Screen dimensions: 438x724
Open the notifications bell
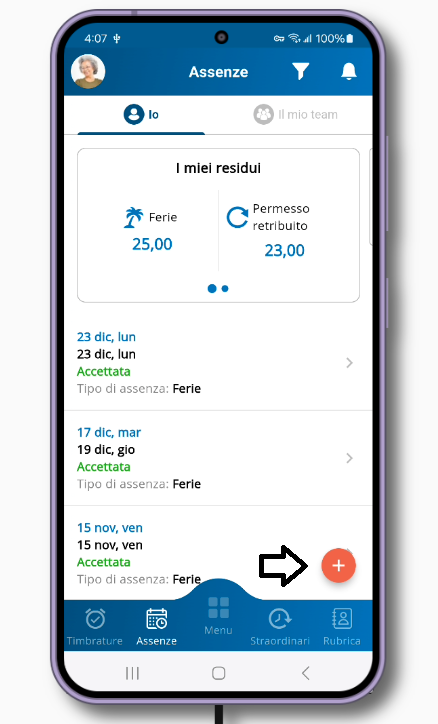[x=348, y=72]
